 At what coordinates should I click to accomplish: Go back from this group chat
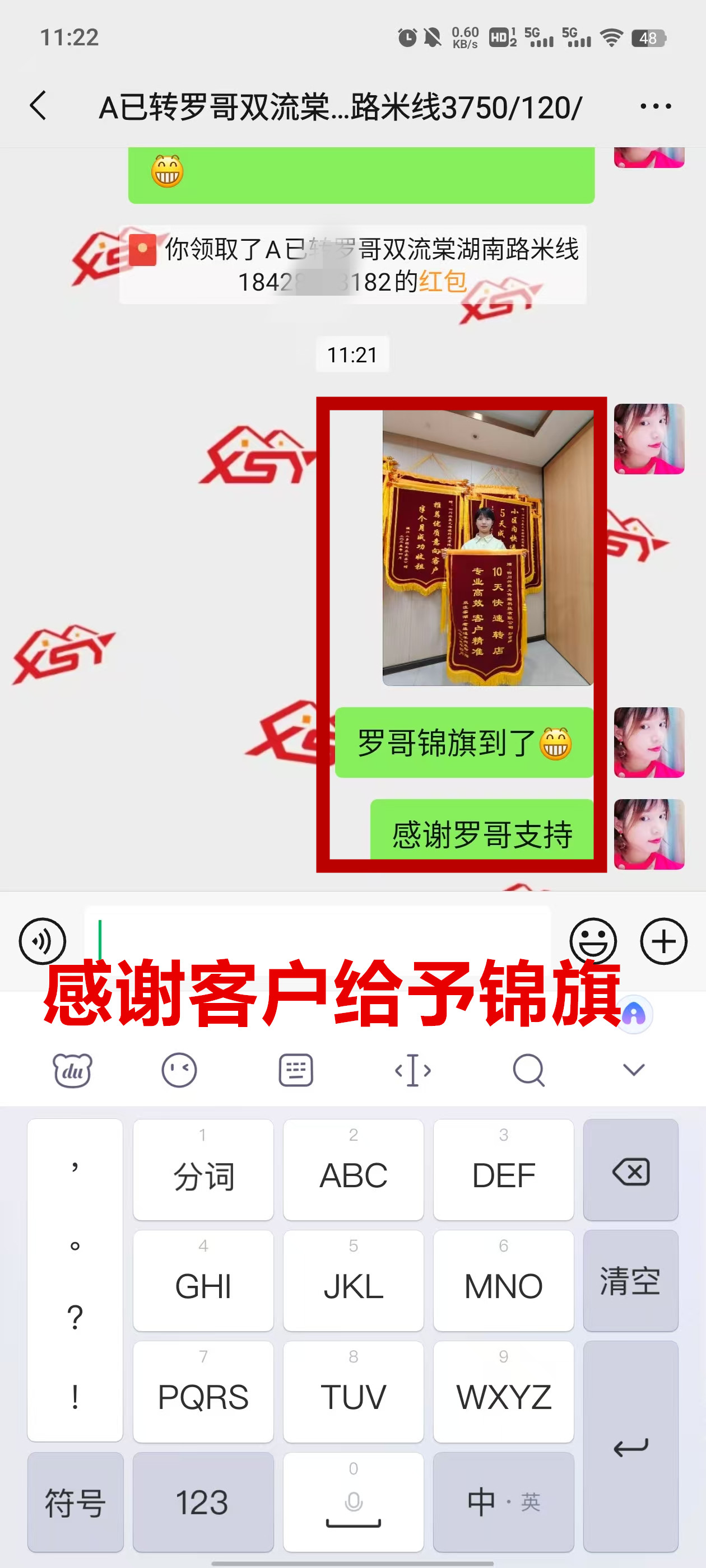[38, 106]
